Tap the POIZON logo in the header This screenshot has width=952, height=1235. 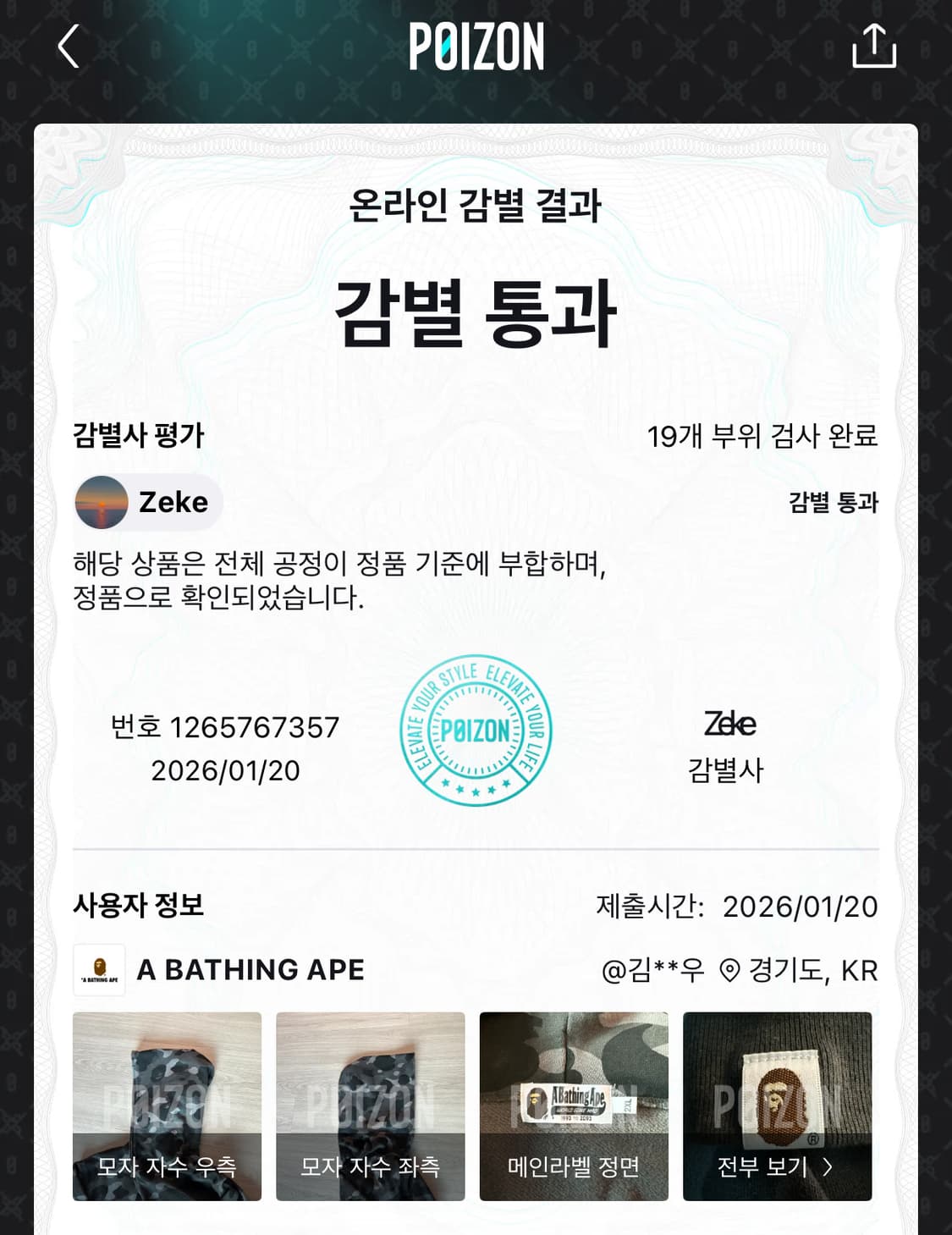(476, 48)
